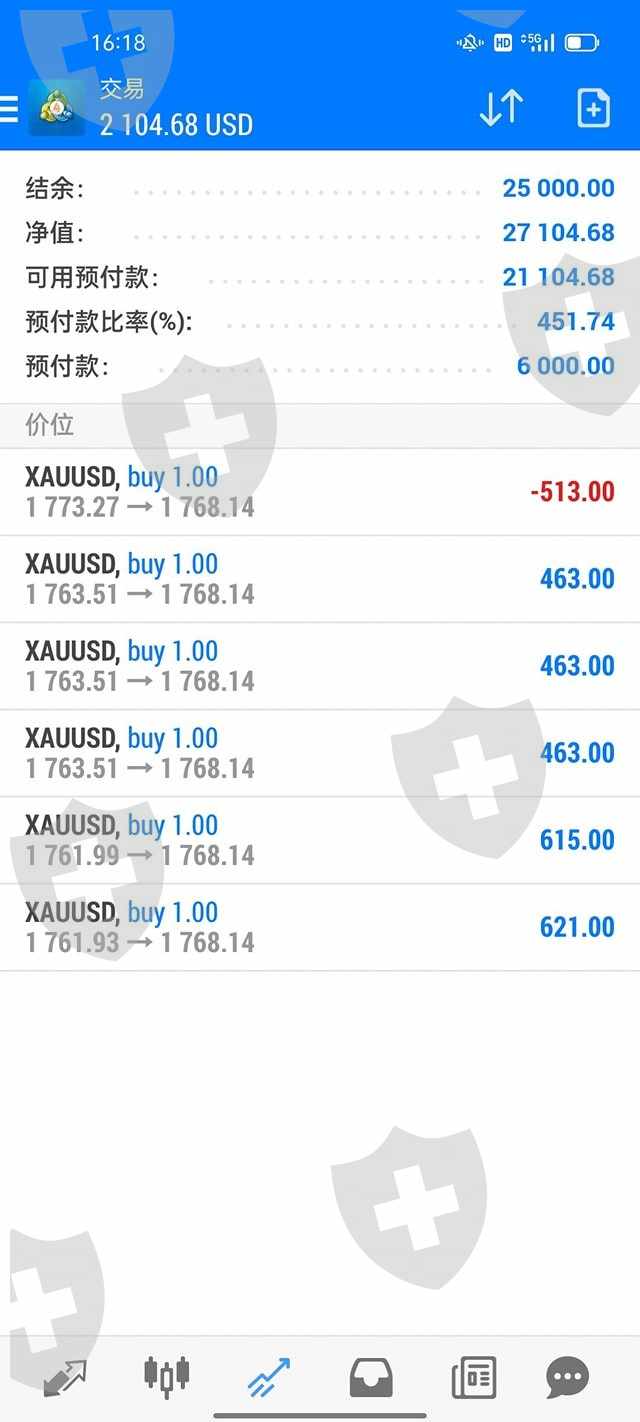Select the XAUUSD position with 615.00 profit
The width and height of the screenshot is (640, 1422).
(320, 840)
